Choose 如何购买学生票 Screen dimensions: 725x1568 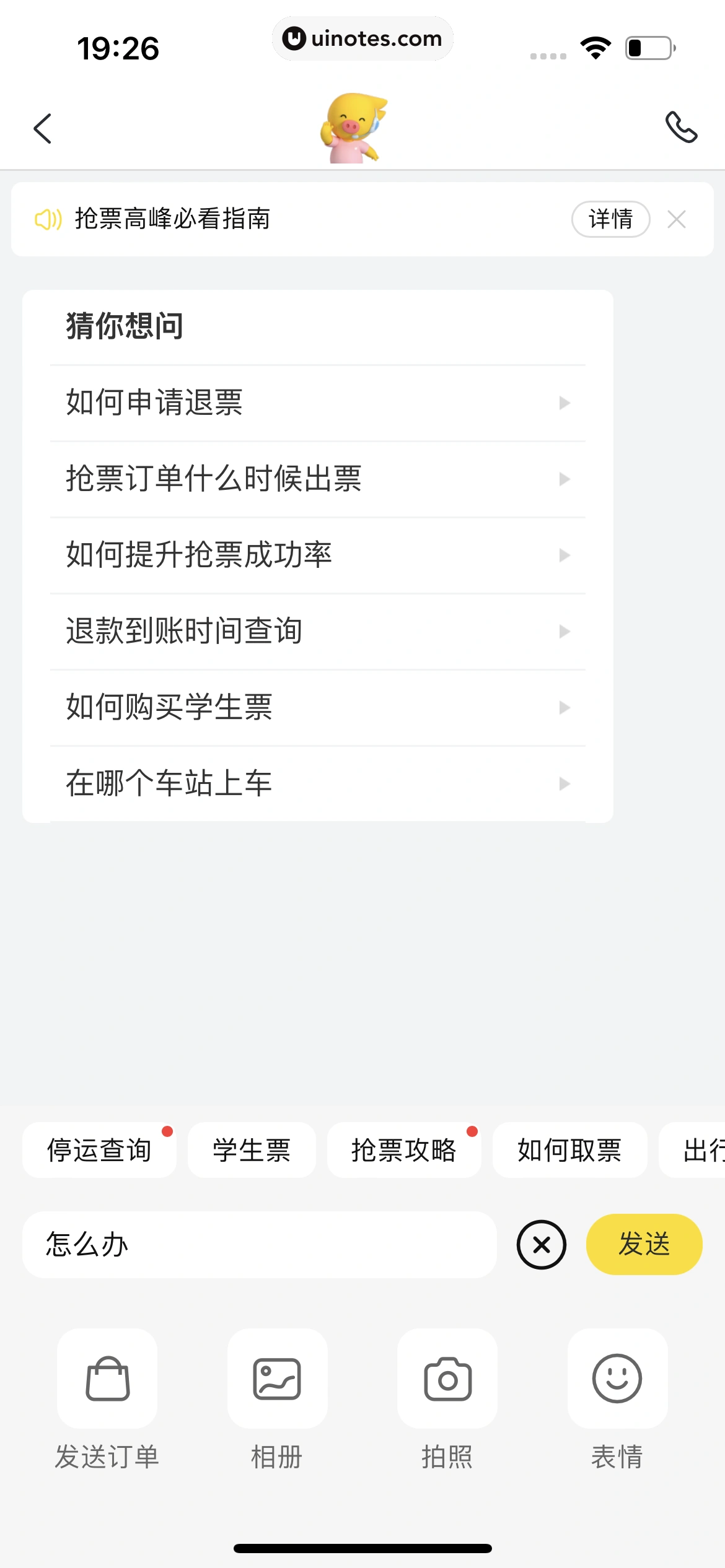(317, 707)
